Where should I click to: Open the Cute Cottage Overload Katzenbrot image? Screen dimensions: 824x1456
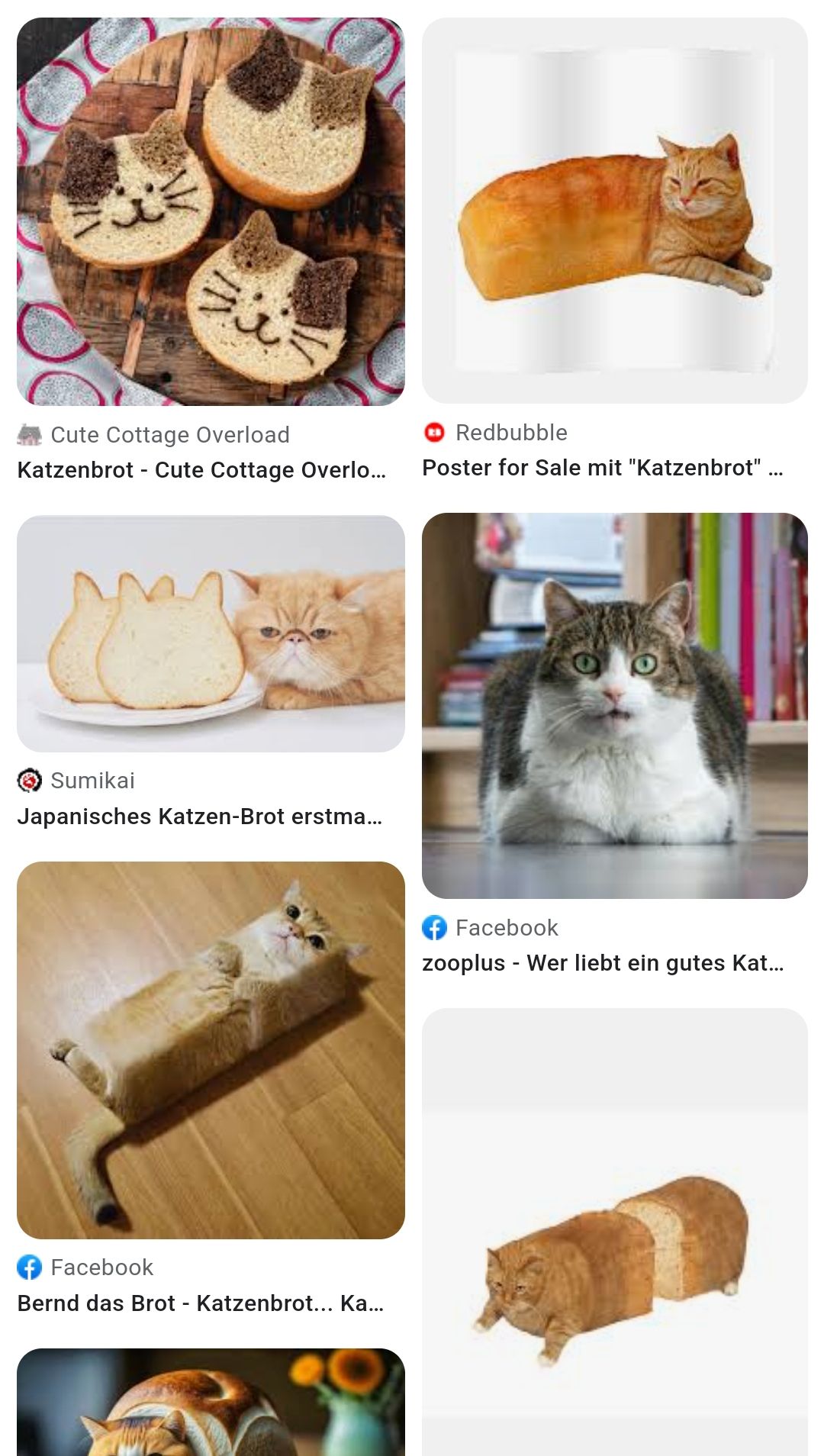pyautogui.click(x=211, y=211)
